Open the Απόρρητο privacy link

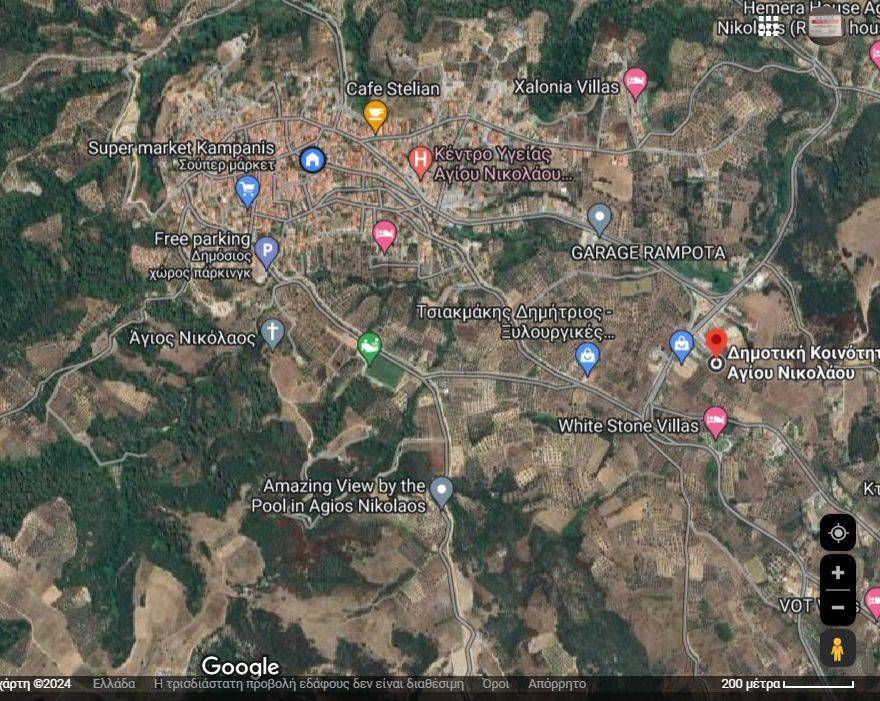click(557, 684)
